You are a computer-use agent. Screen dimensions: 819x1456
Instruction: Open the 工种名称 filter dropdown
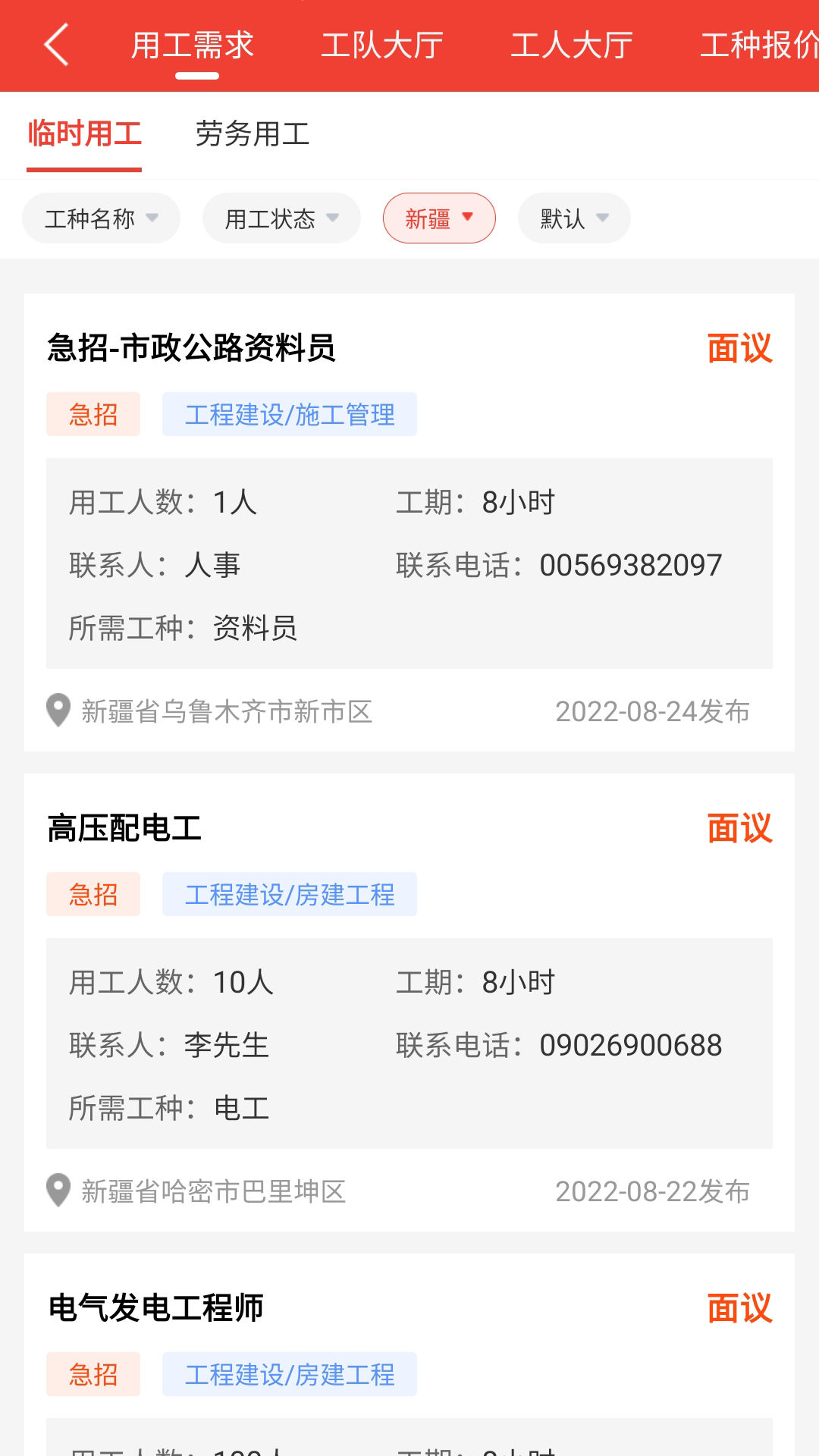101,218
